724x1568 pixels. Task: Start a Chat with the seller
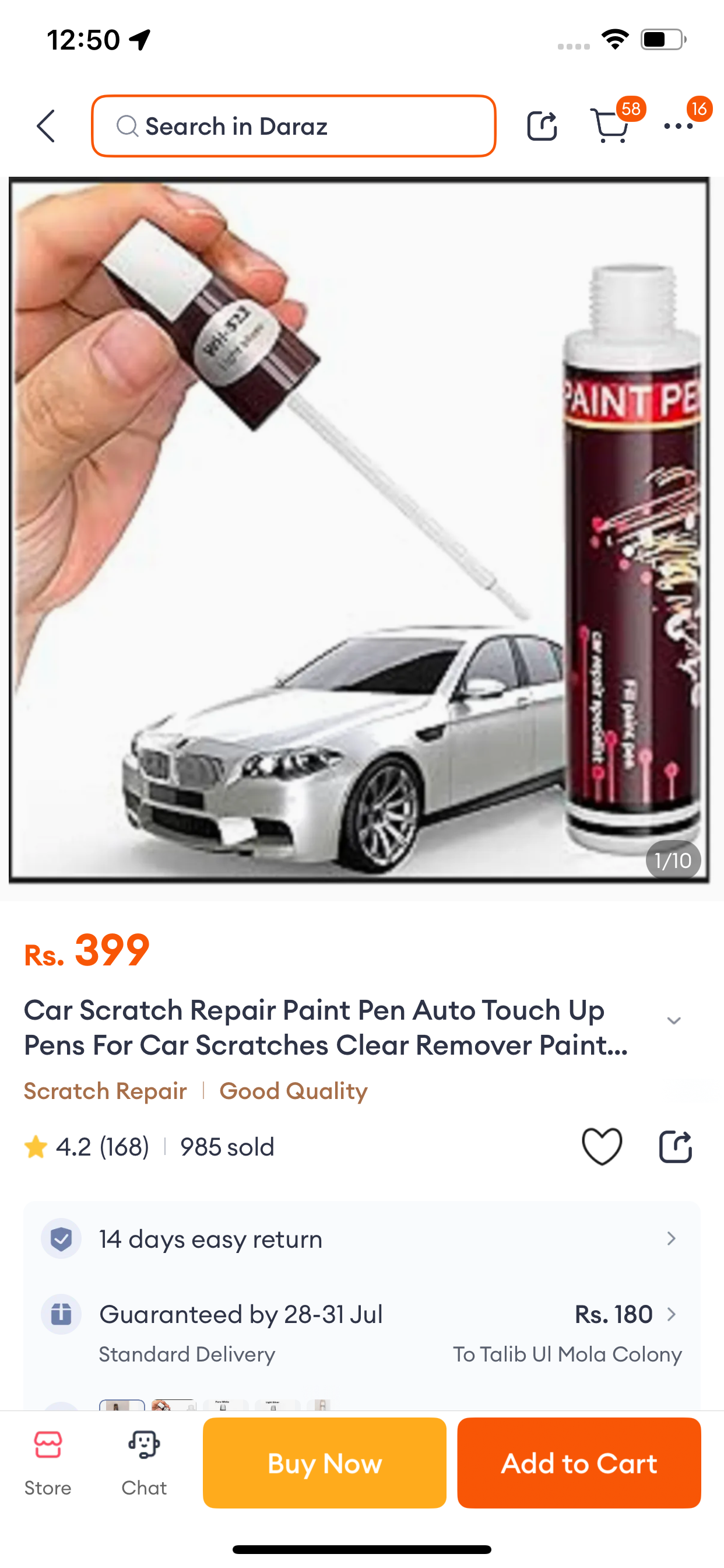coord(144,1462)
